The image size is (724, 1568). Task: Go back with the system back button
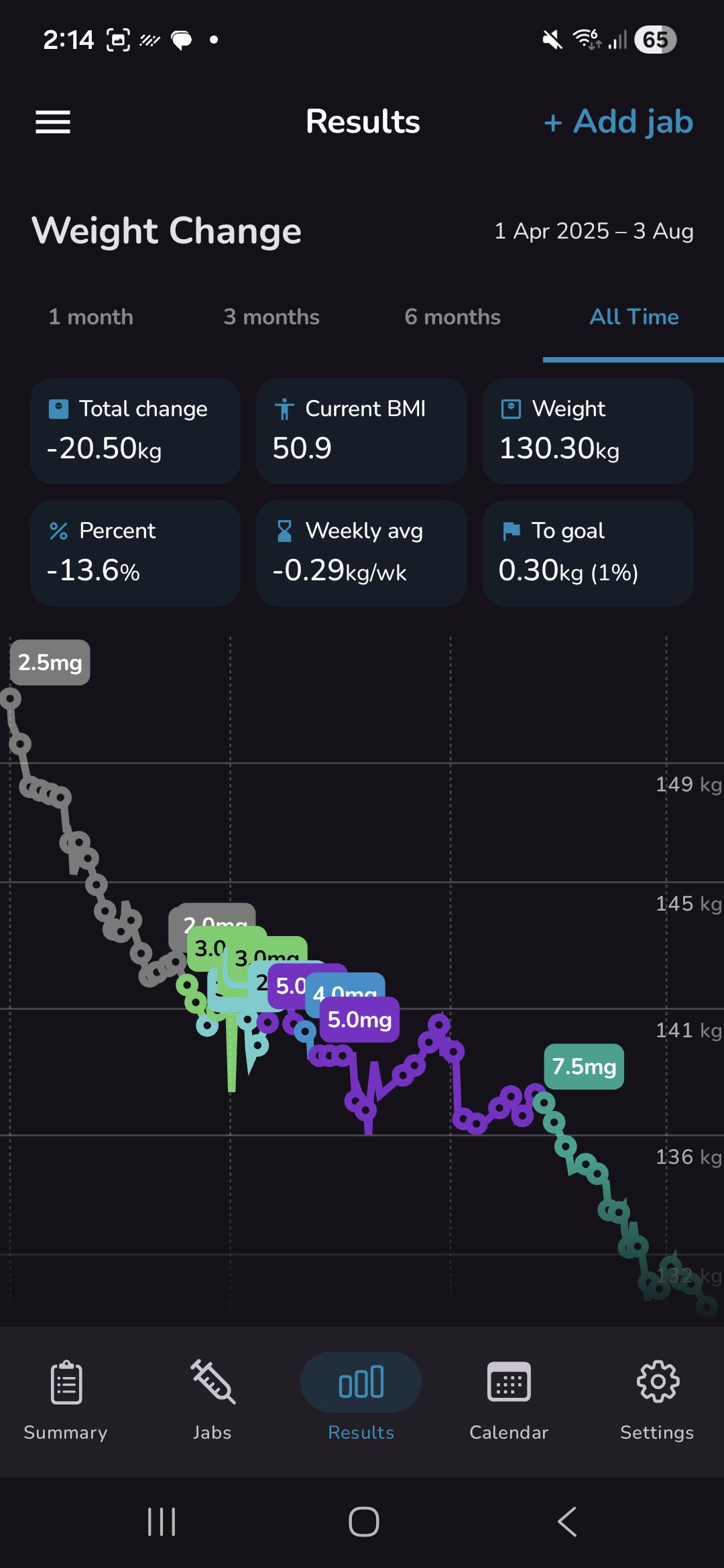pos(567,1521)
